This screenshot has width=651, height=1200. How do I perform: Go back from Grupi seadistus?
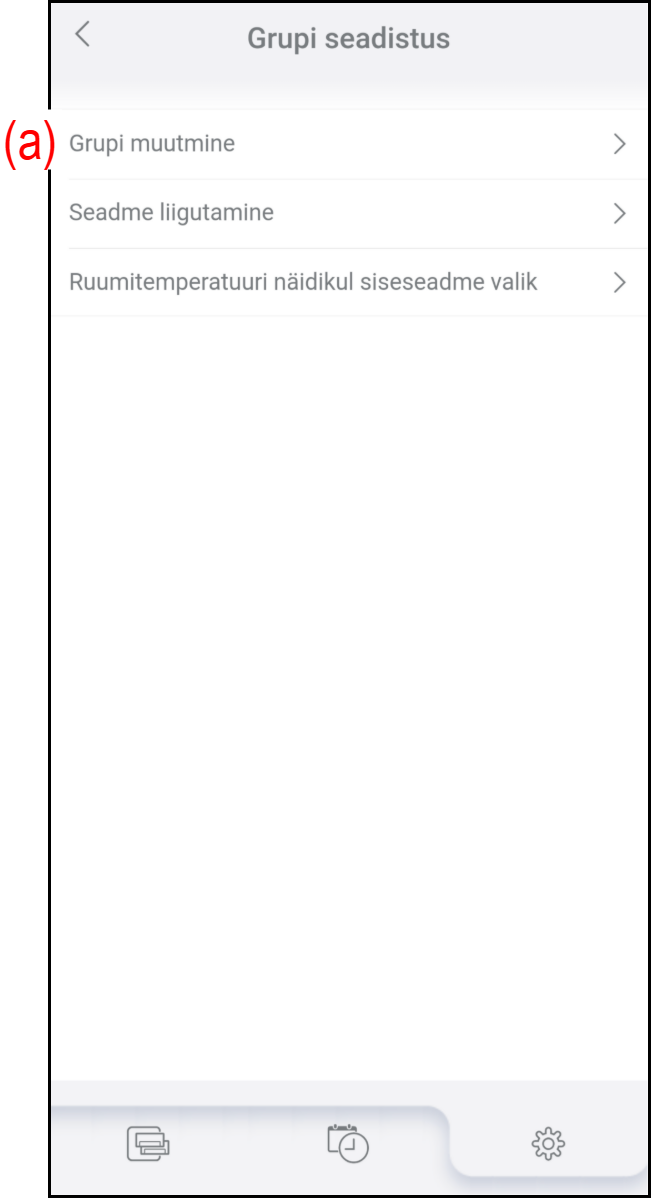(x=82, y=34)
